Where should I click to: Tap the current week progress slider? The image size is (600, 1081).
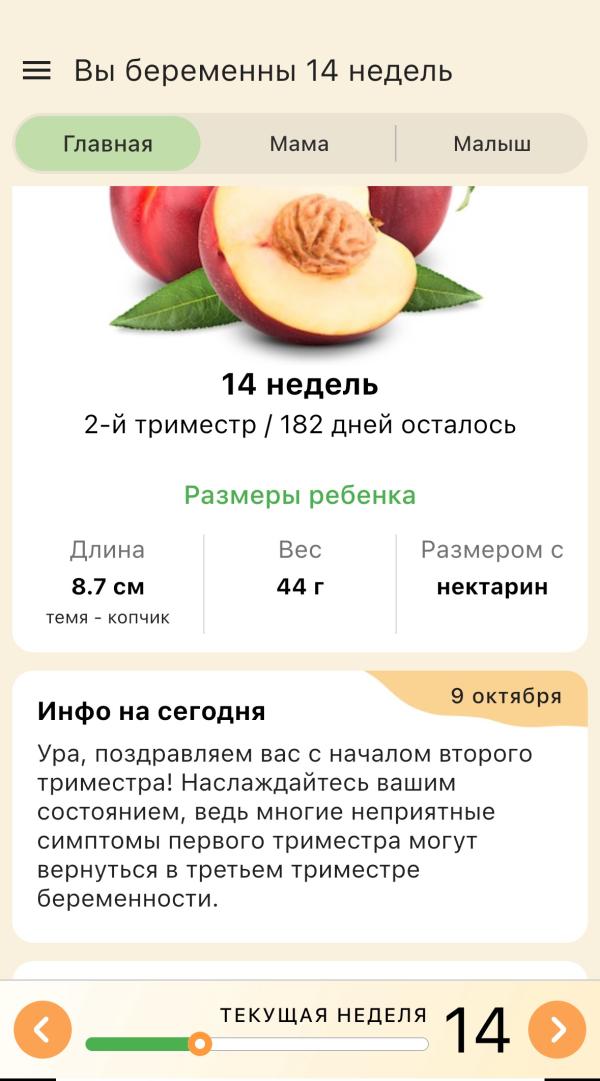point(257,1044)
